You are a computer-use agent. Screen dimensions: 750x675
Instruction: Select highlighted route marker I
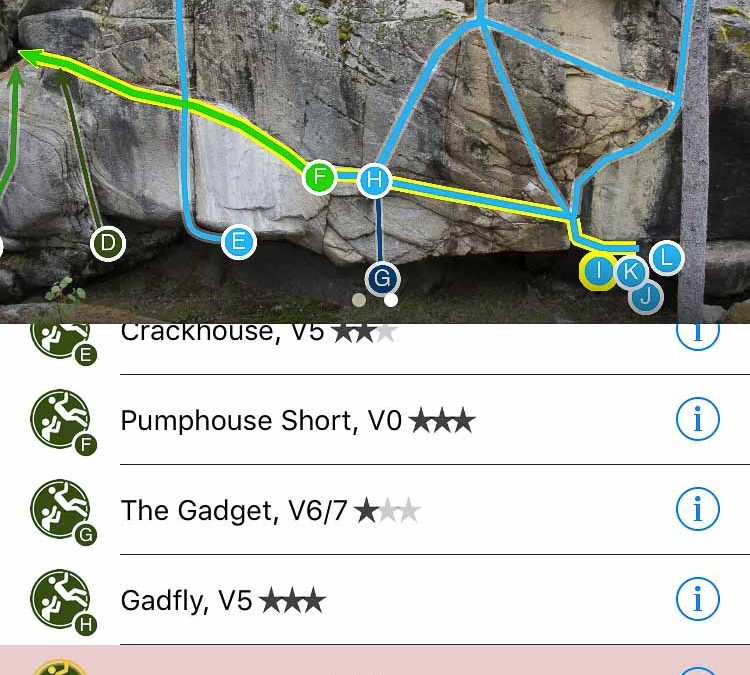click(x=598, y=270)
